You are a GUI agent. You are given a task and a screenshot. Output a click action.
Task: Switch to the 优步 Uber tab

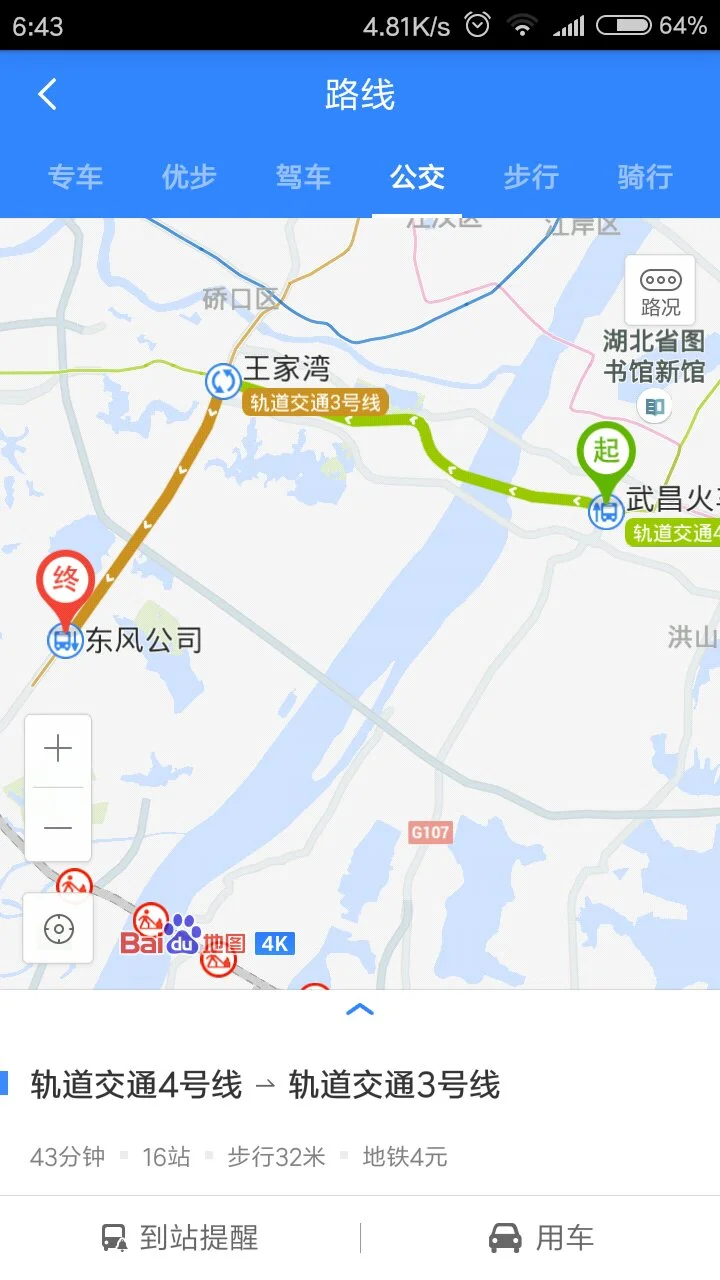coord(187,177)
